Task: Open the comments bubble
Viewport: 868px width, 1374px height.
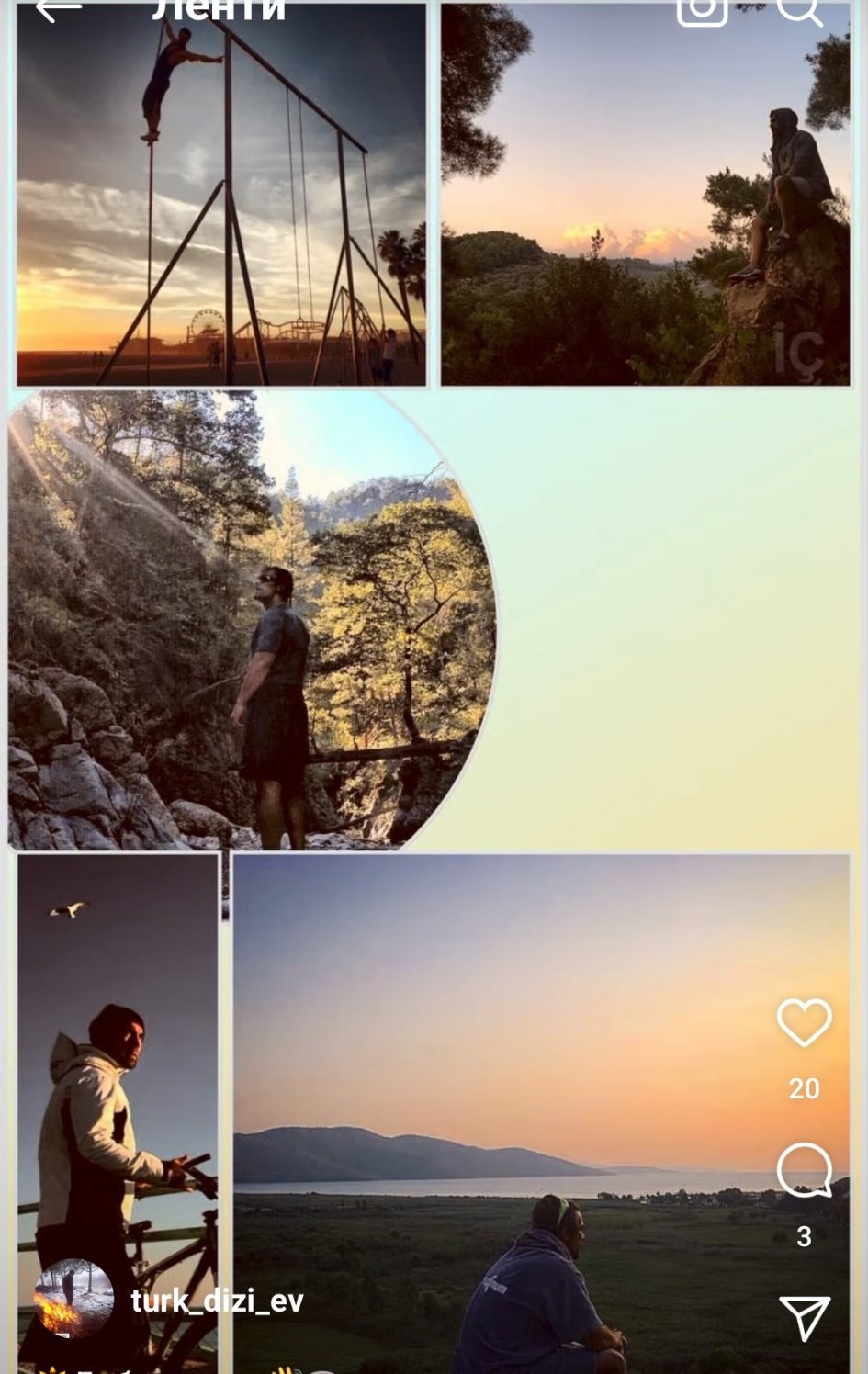Action: (x=804, y=1170)
